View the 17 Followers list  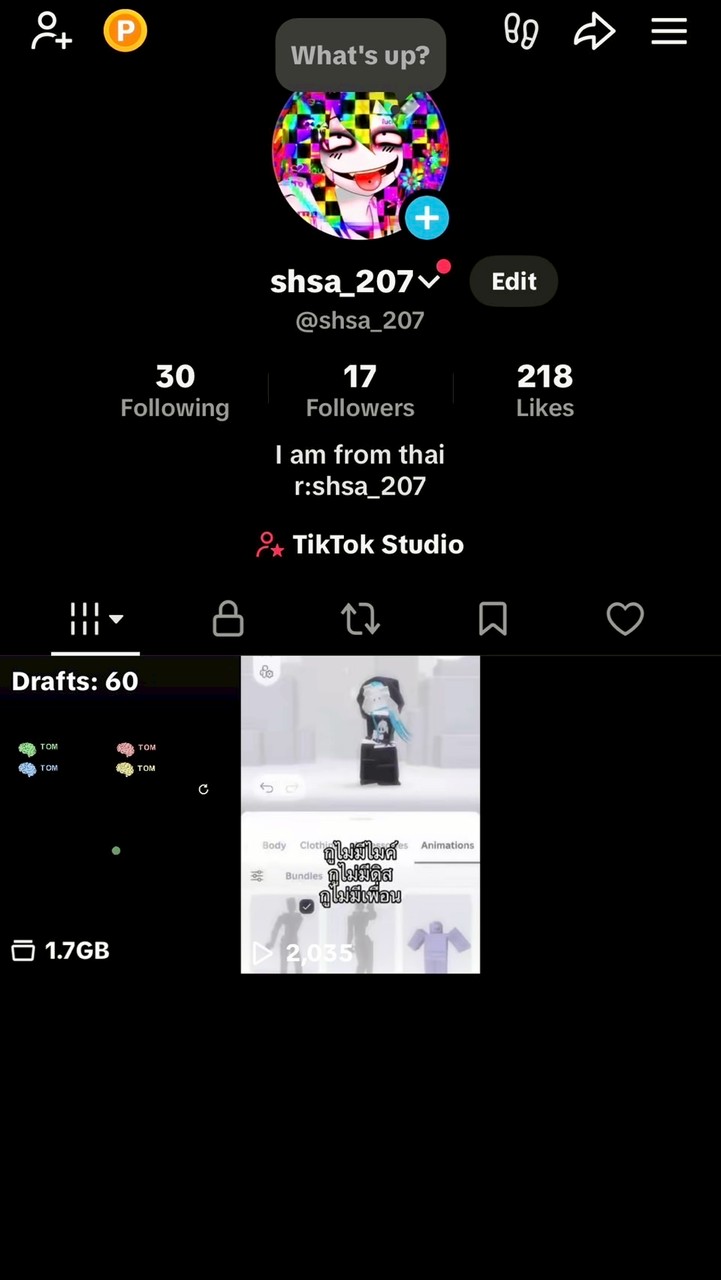[360, 390]
